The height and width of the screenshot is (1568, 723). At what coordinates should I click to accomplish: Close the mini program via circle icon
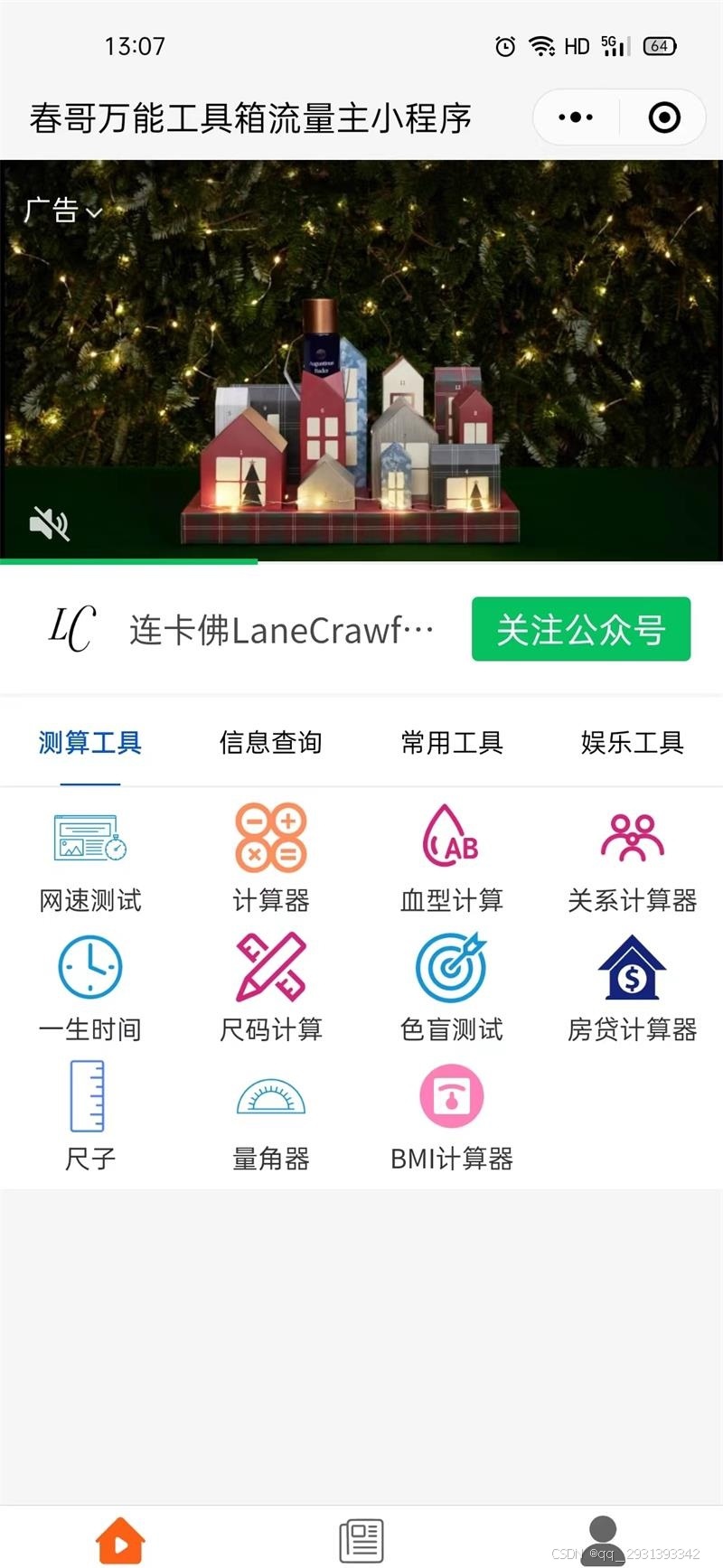664,117
